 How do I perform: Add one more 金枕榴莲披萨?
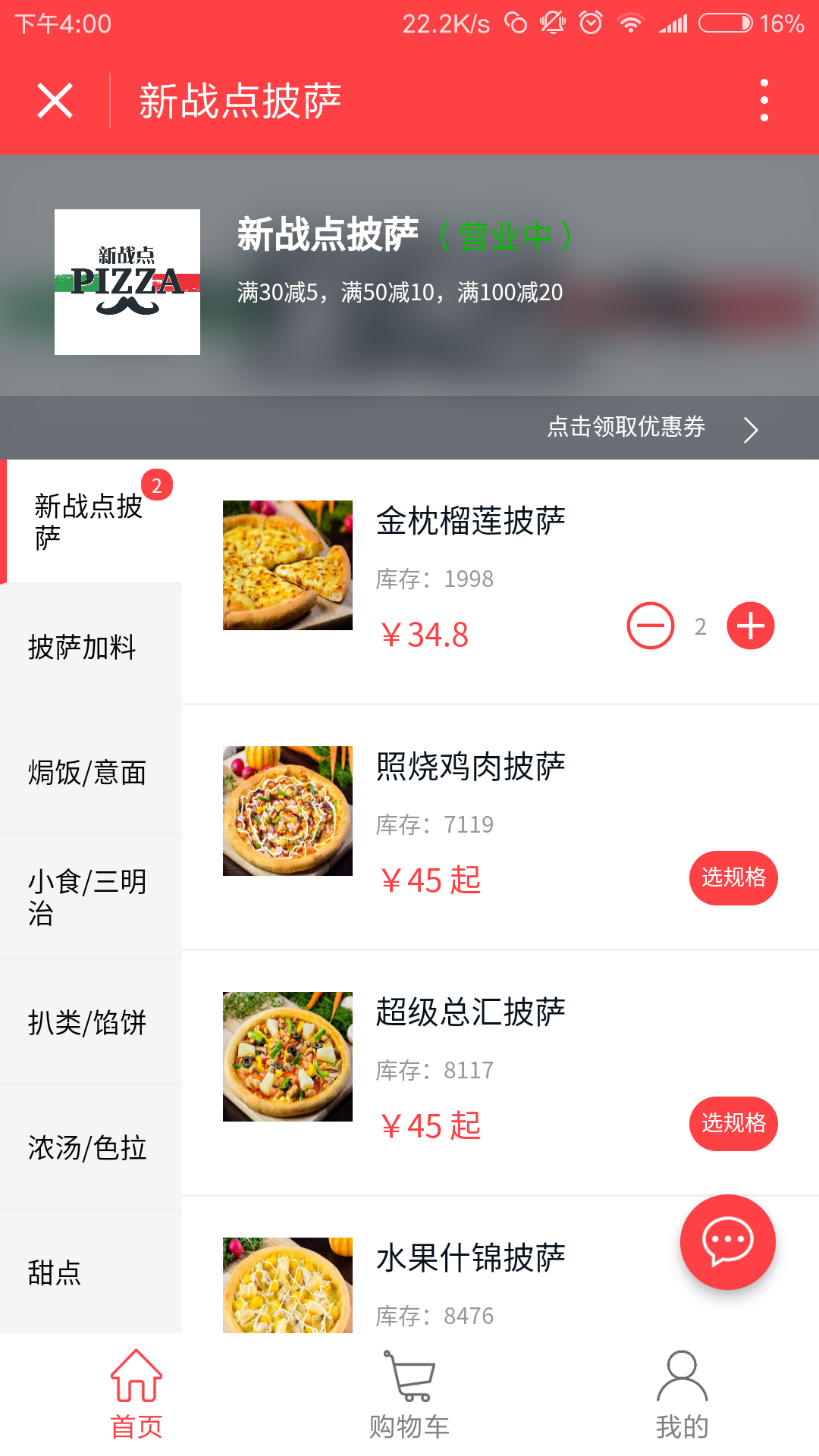pyautogui.click(x=750, y=626)
